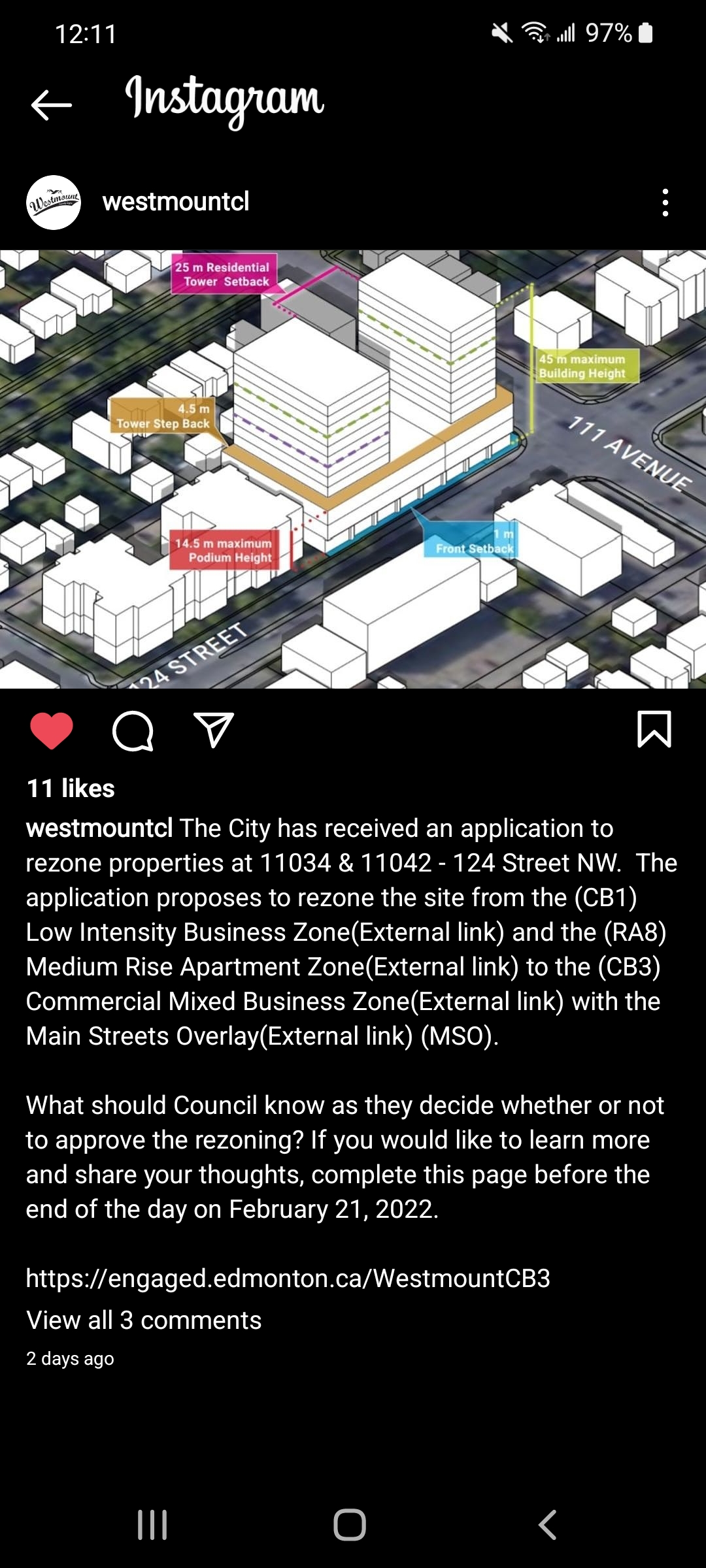706x1568 pixels.
Task: Open the rezoning diagram post image
Action: click(353, 469)
